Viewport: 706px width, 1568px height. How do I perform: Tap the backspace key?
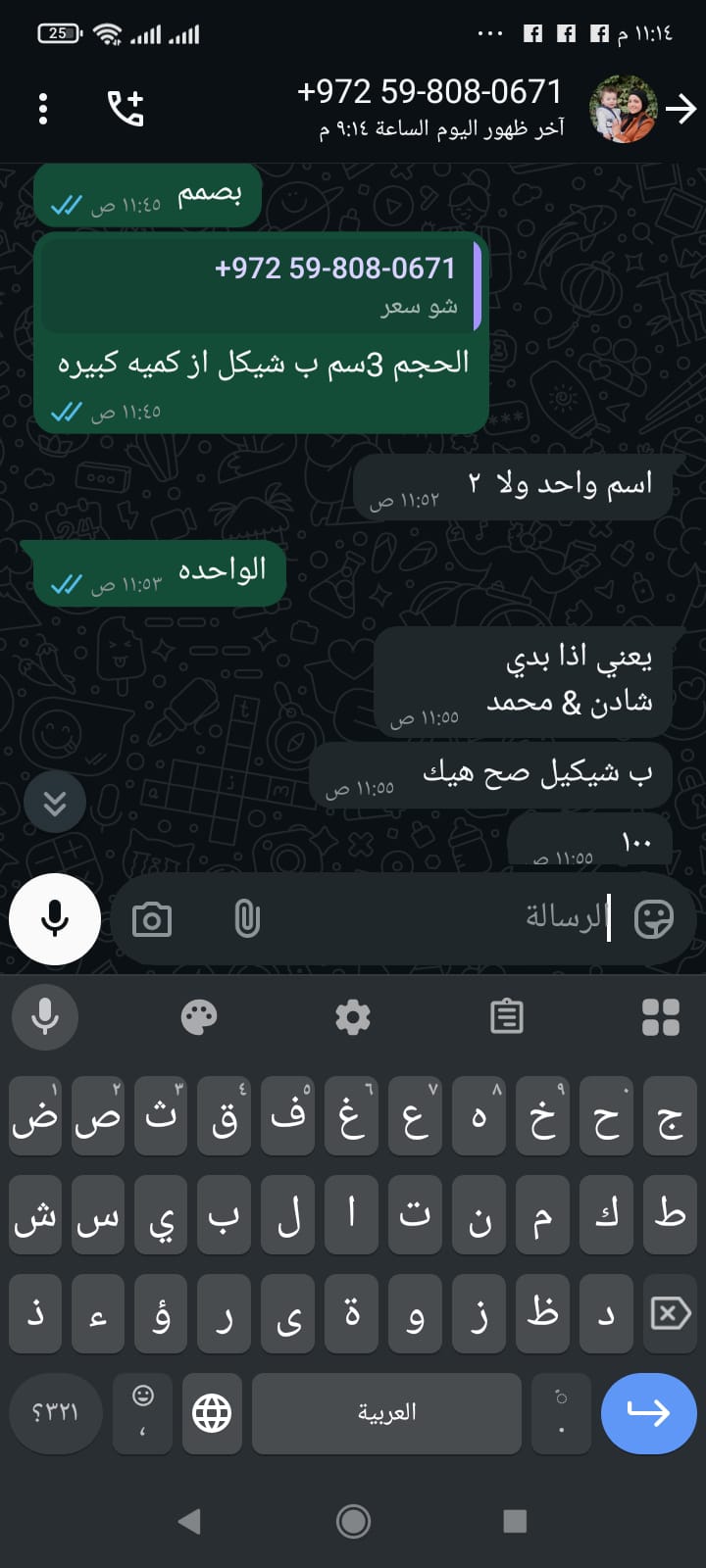(671, 1313)
